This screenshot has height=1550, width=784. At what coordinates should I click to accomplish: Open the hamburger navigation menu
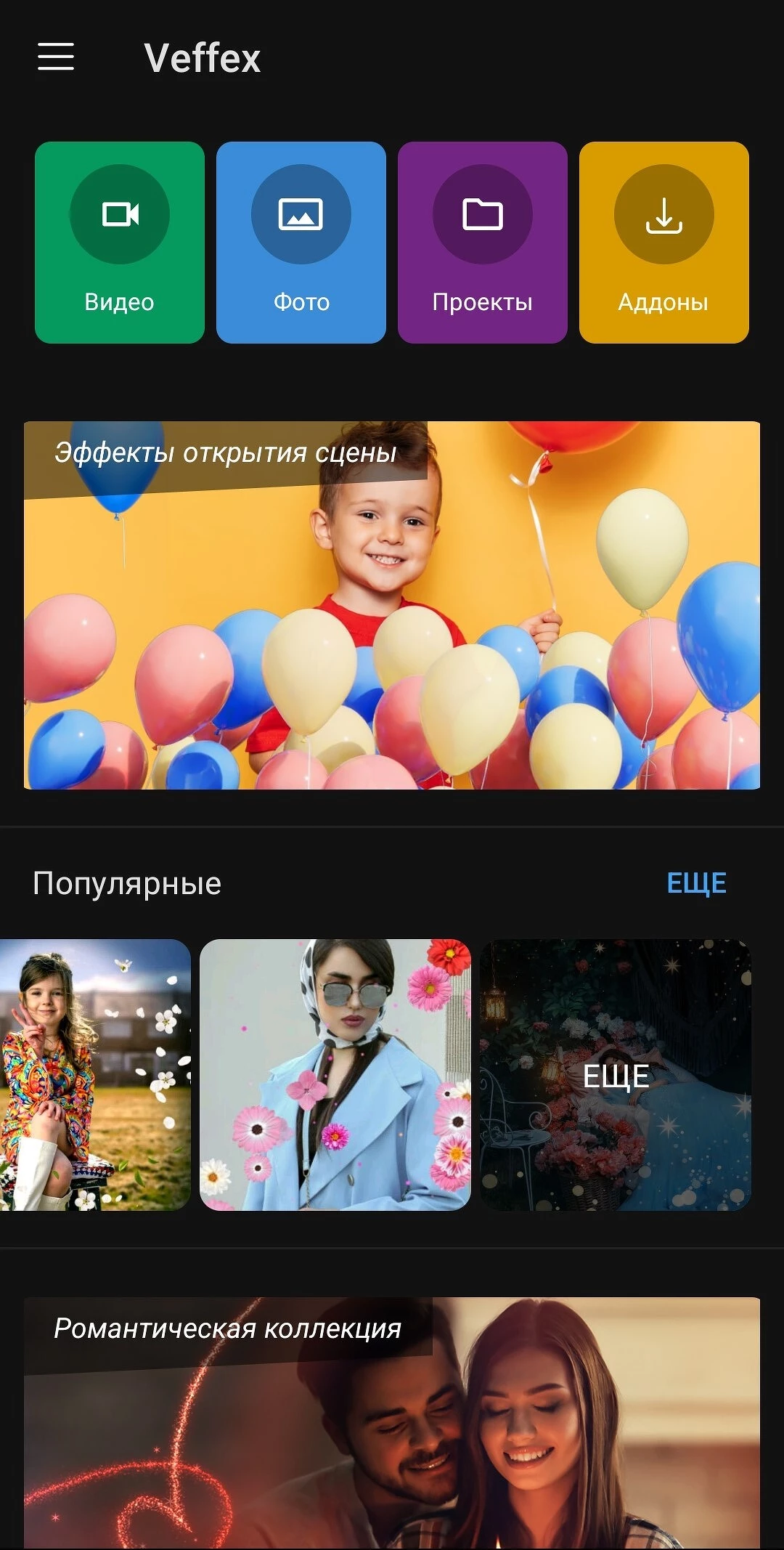56,57
